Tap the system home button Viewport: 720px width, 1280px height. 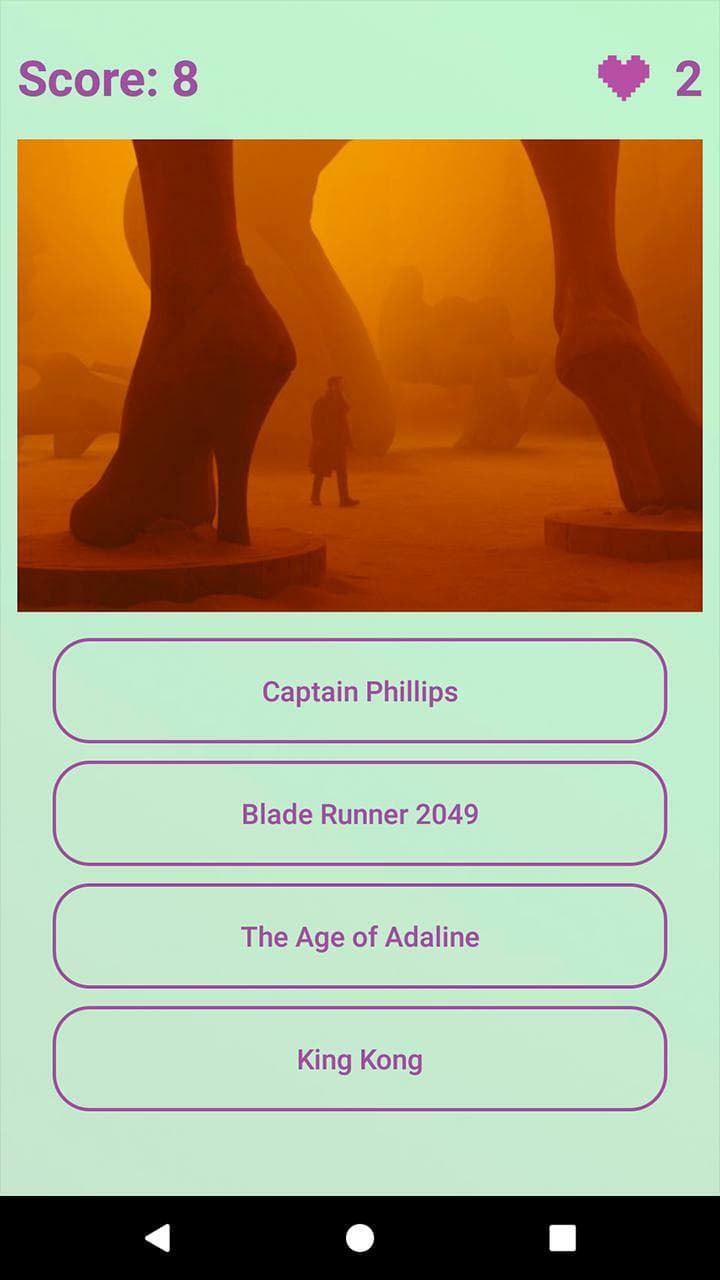click(360, 1238)
